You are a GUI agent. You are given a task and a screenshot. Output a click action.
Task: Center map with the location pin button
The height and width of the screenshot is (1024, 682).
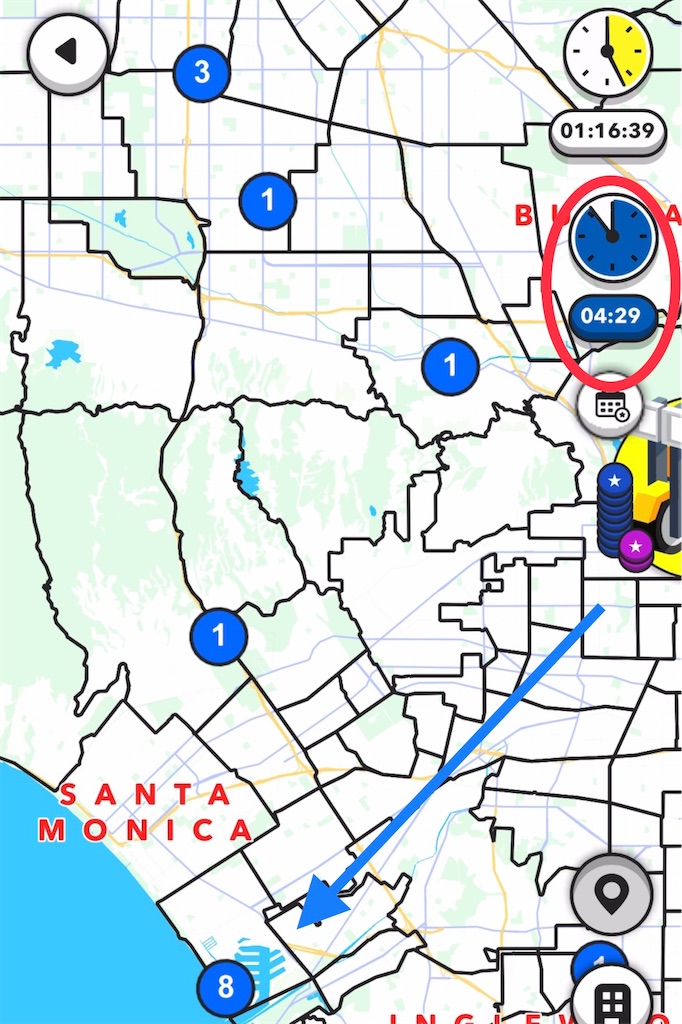611,893
